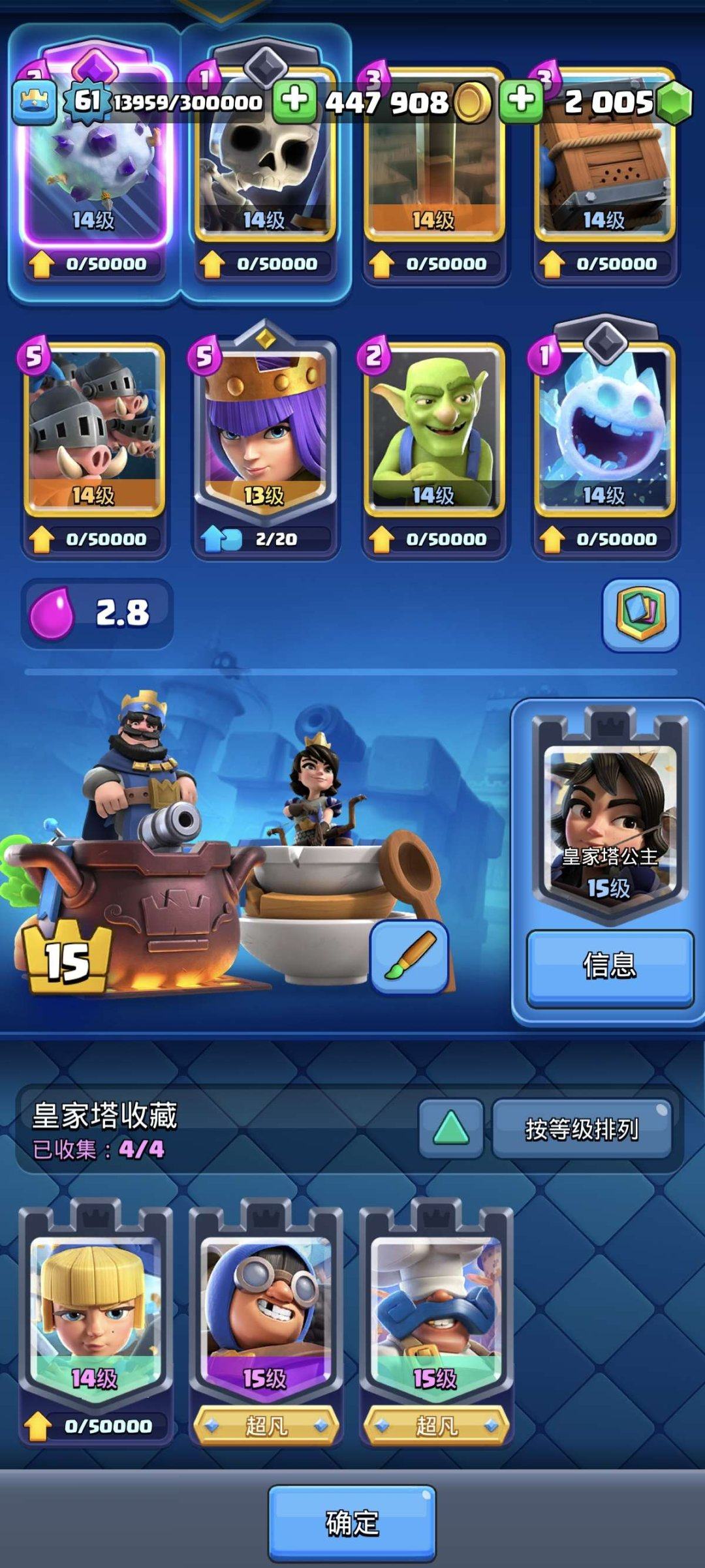Add gold with the plus button

(294, 101)
